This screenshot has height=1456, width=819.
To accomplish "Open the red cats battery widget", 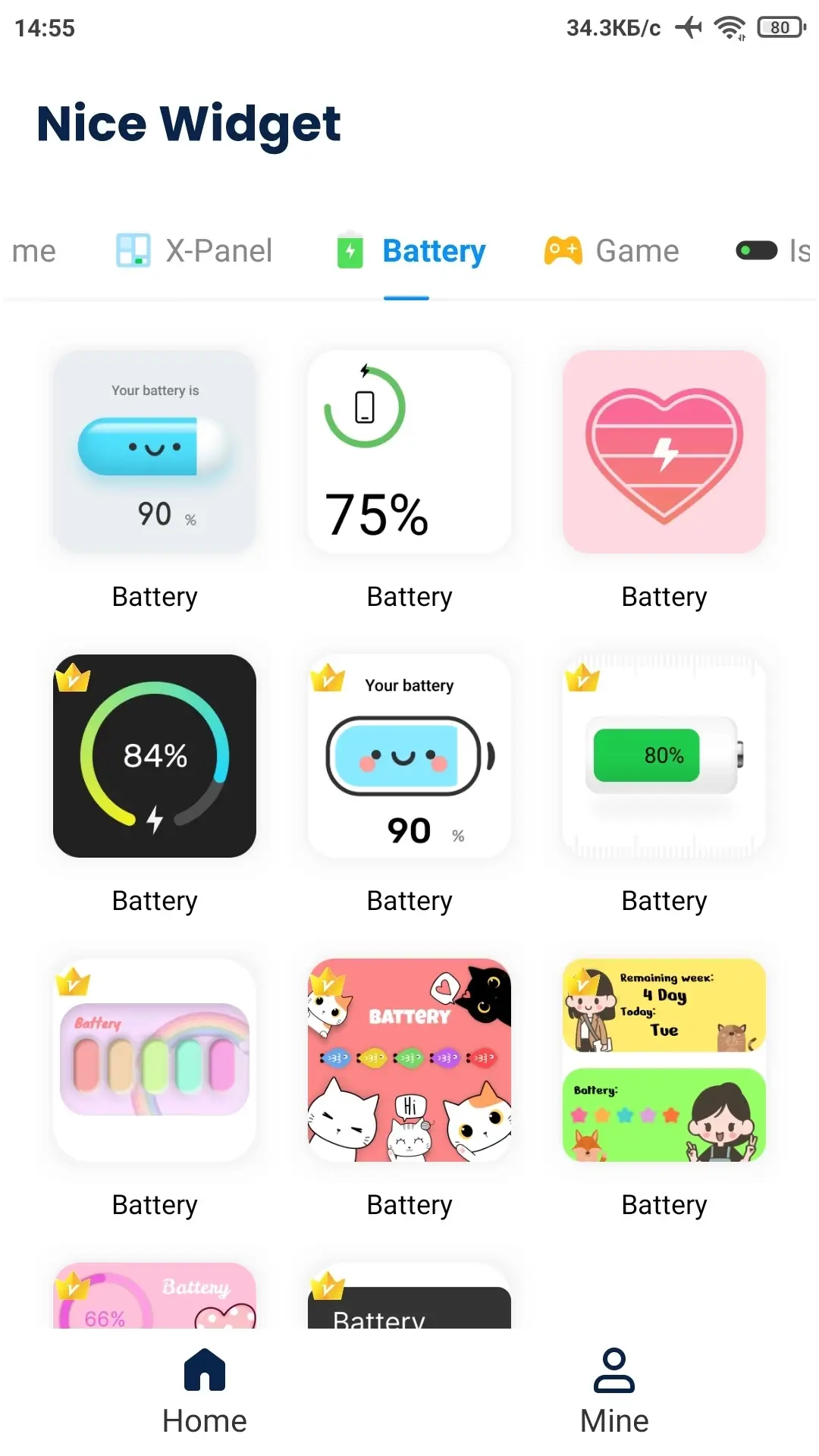I will pyautogui.click(x=409, y=1060).
